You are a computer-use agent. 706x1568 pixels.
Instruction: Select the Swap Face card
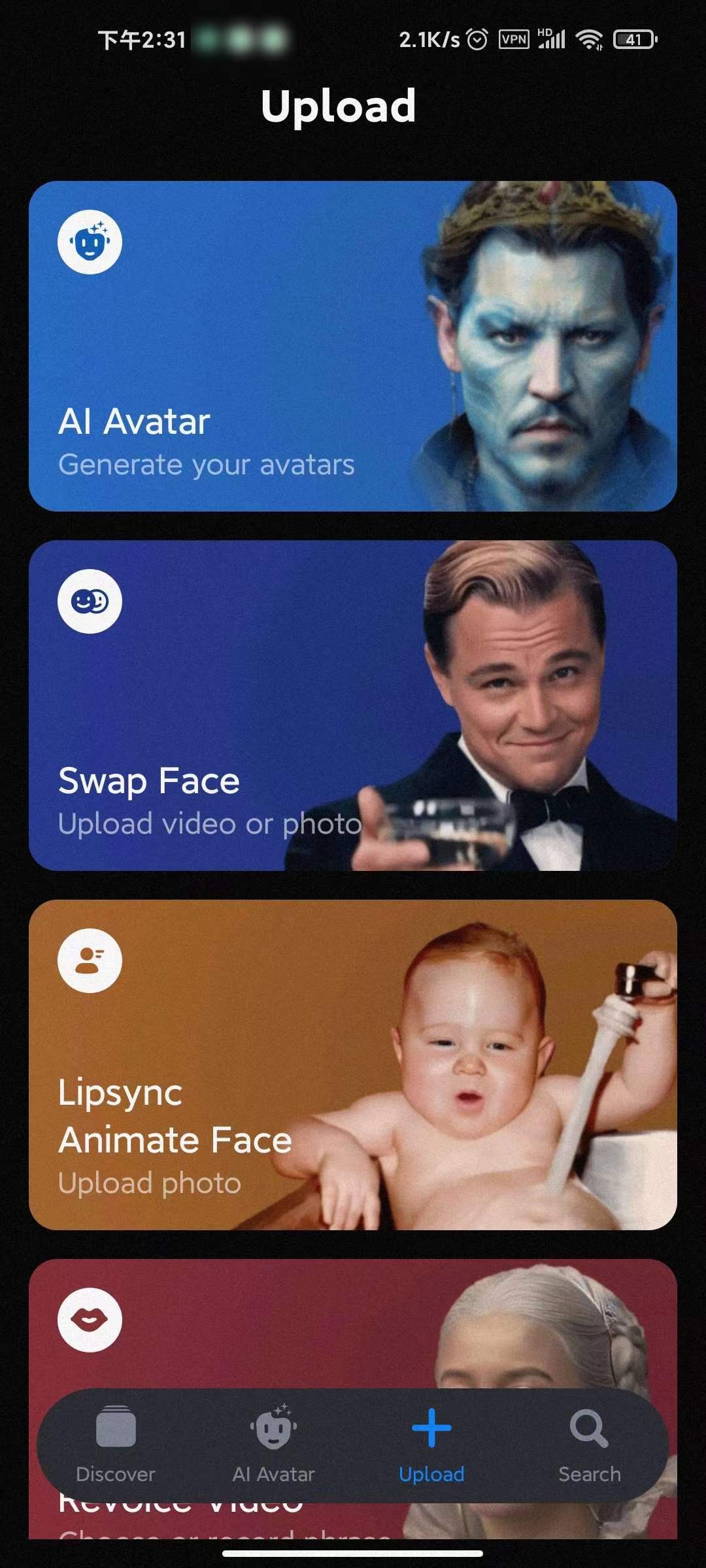[353, 706]
